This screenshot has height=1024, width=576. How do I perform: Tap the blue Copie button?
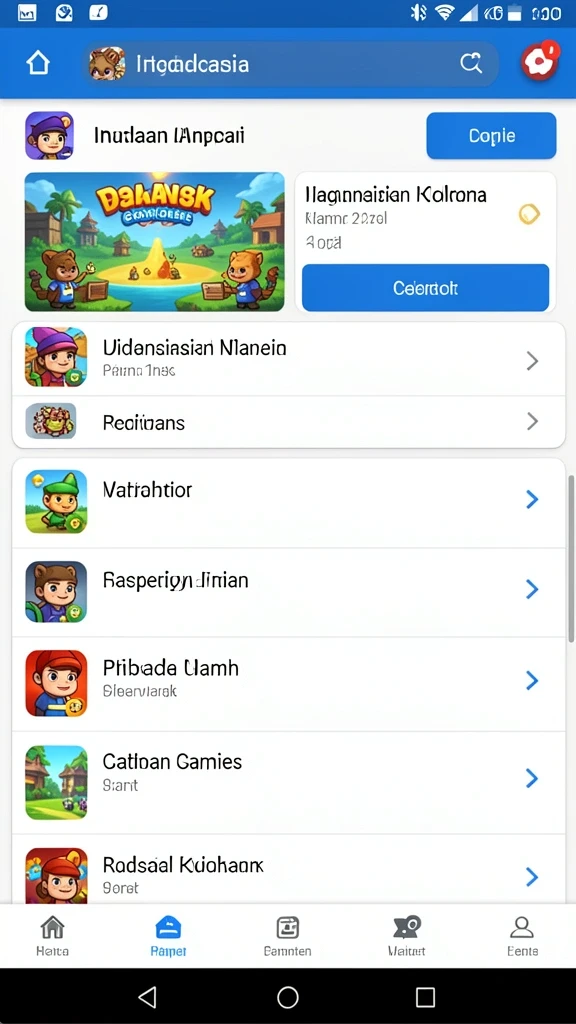491,136
